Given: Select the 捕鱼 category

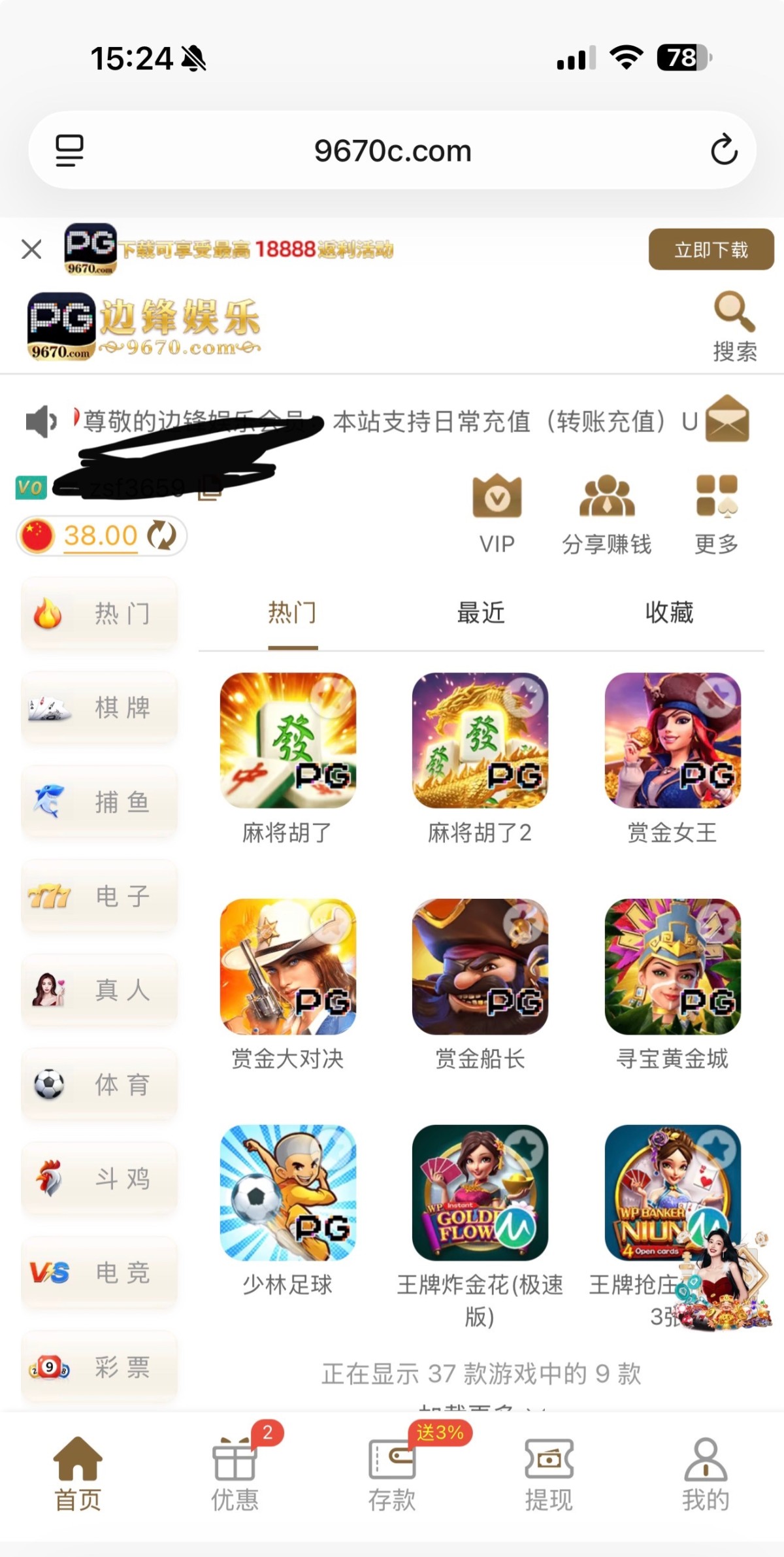Looking at the screenshot, I should (99, 802).
